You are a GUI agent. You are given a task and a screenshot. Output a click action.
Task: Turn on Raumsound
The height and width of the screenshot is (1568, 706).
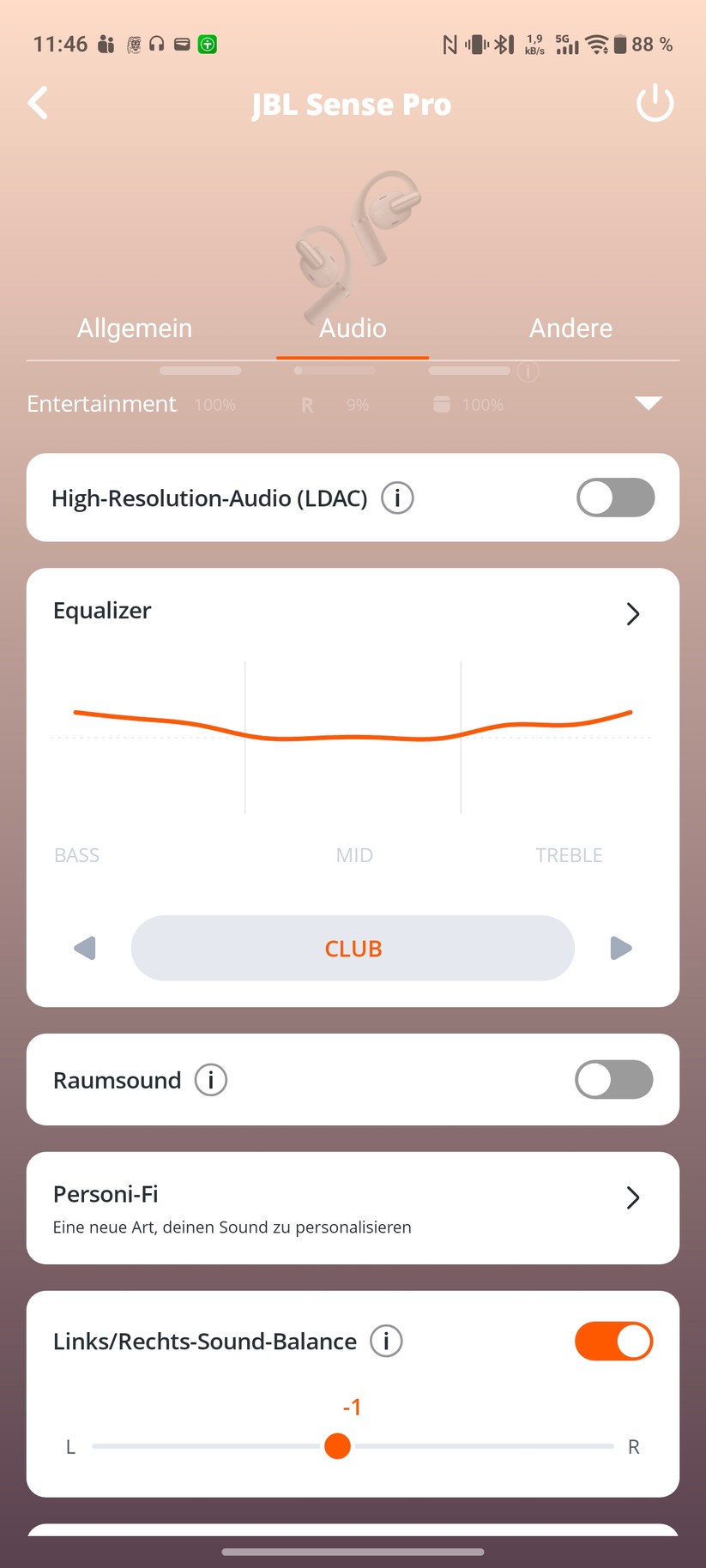(x=613, y=1080)
